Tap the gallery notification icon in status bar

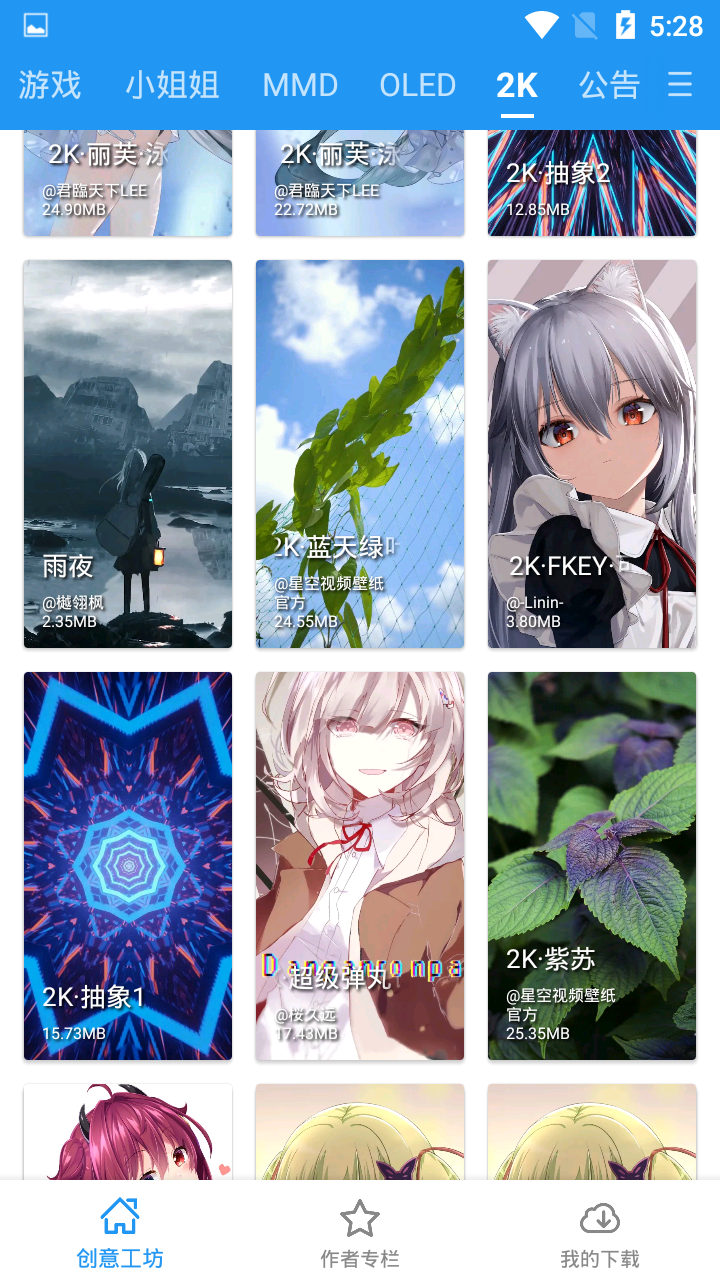click(35, 24)
